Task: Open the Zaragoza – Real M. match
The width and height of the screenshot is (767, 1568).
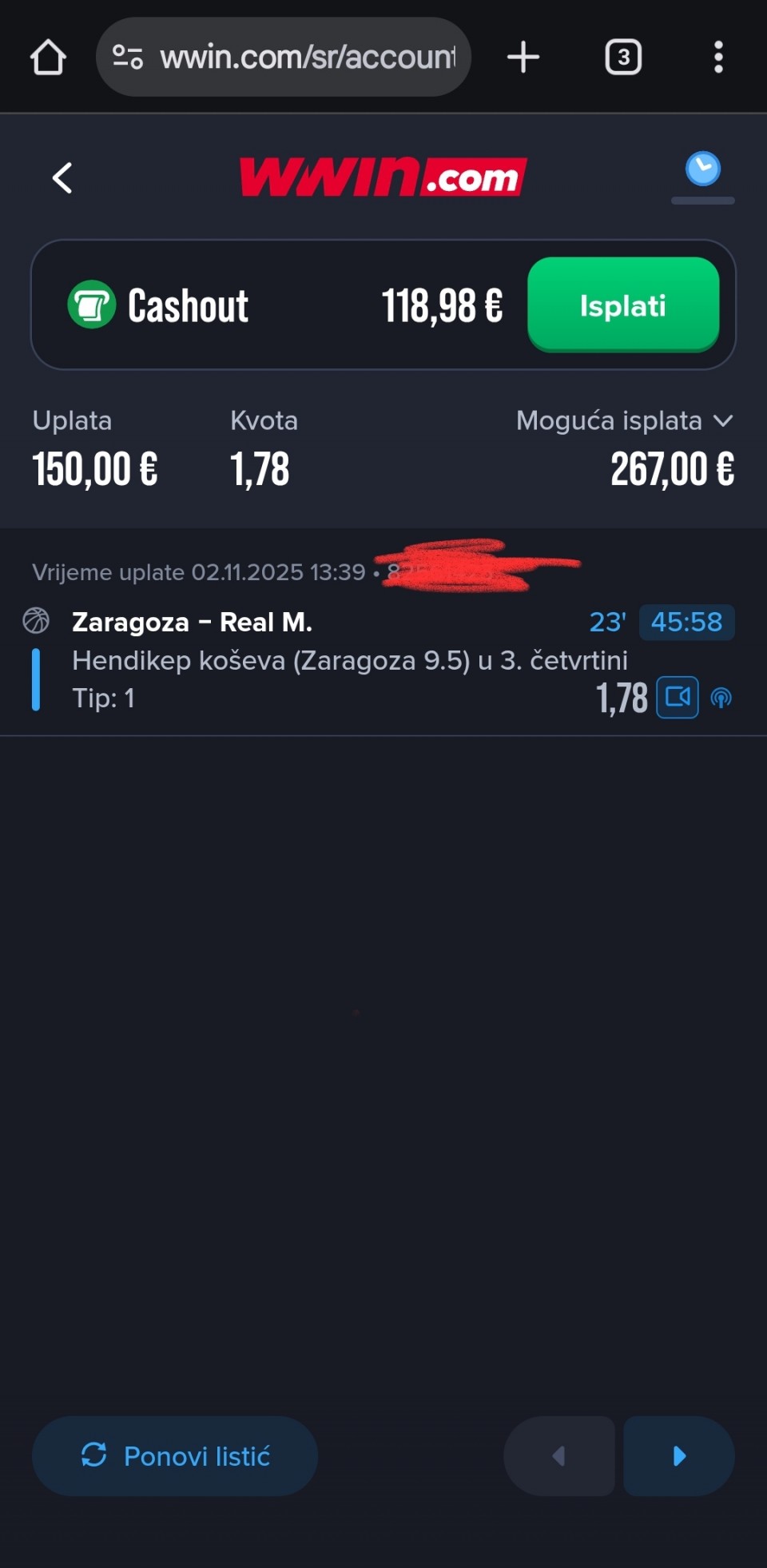Action: pos(192,622)
